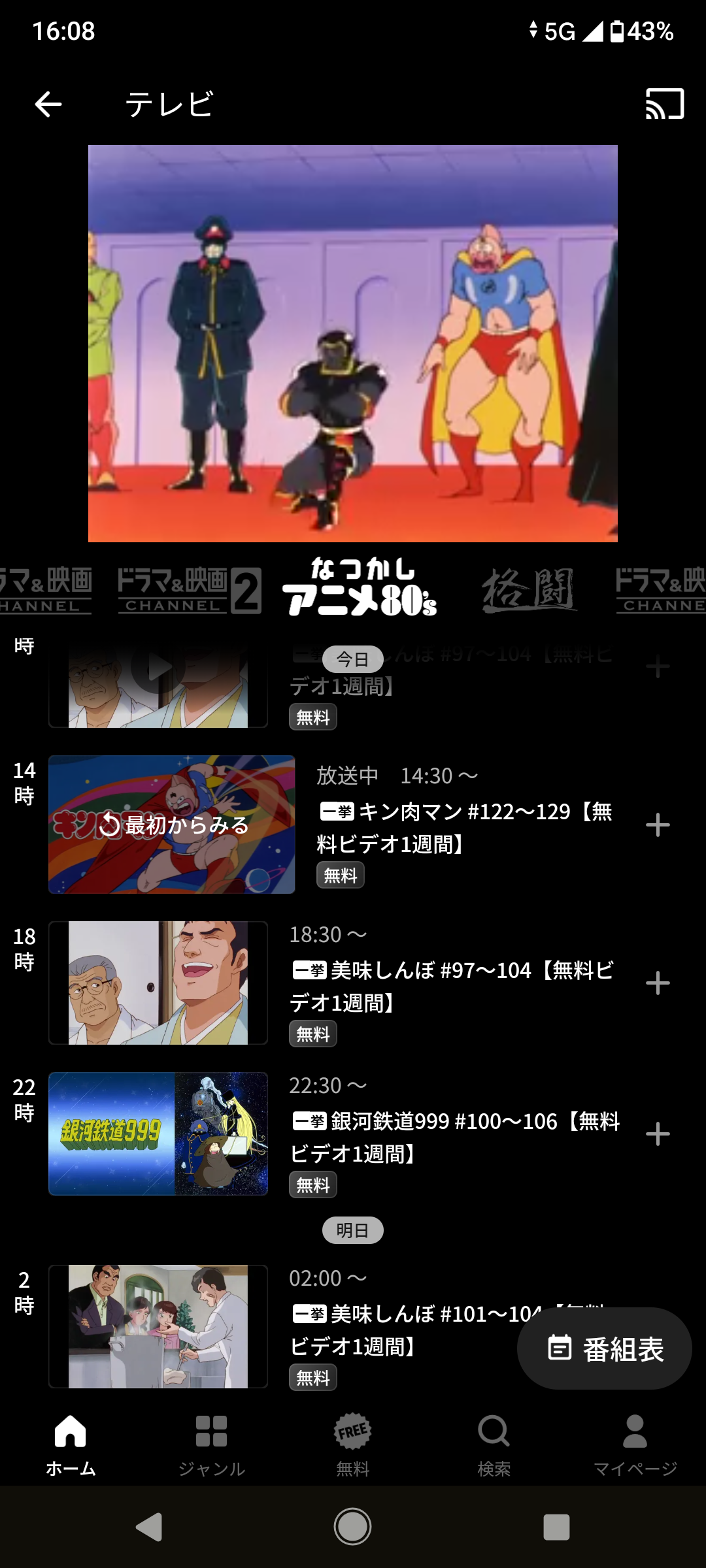This screenshot has width=706, height=1568.
Task: Switch to the 無料 free tab
Action: [x=352, y=1445]
